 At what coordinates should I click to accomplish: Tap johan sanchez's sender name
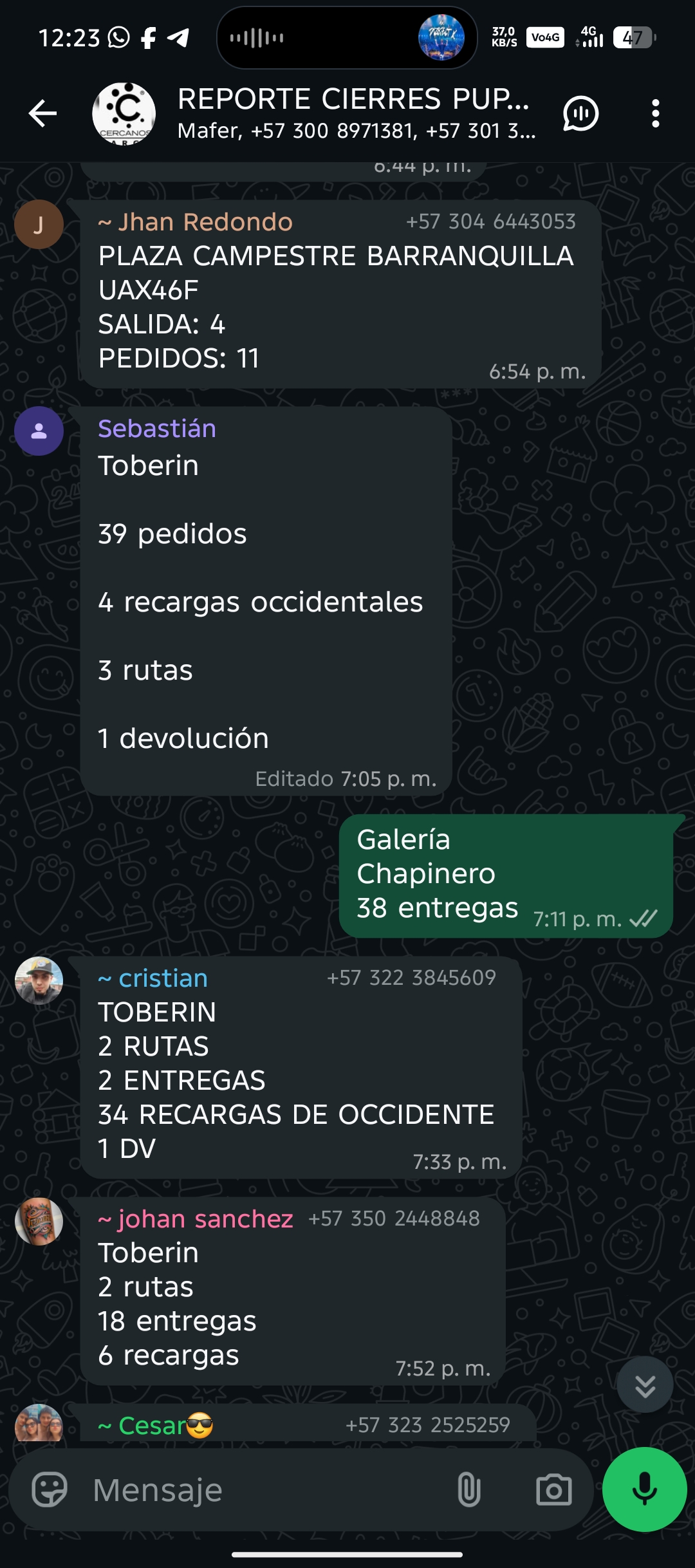(205, 1219)
